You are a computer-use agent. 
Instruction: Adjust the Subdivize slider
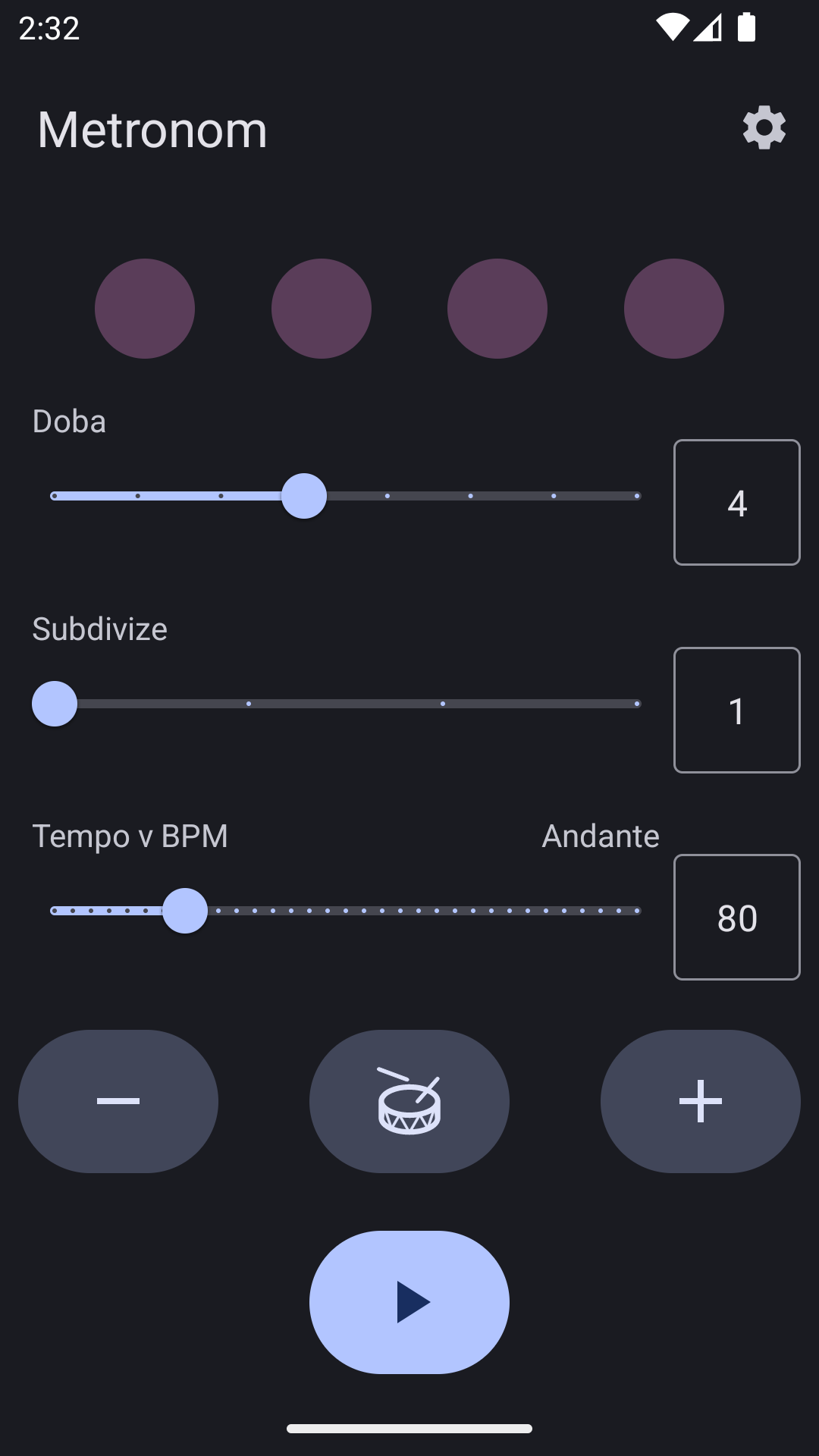tap(345, 704)
